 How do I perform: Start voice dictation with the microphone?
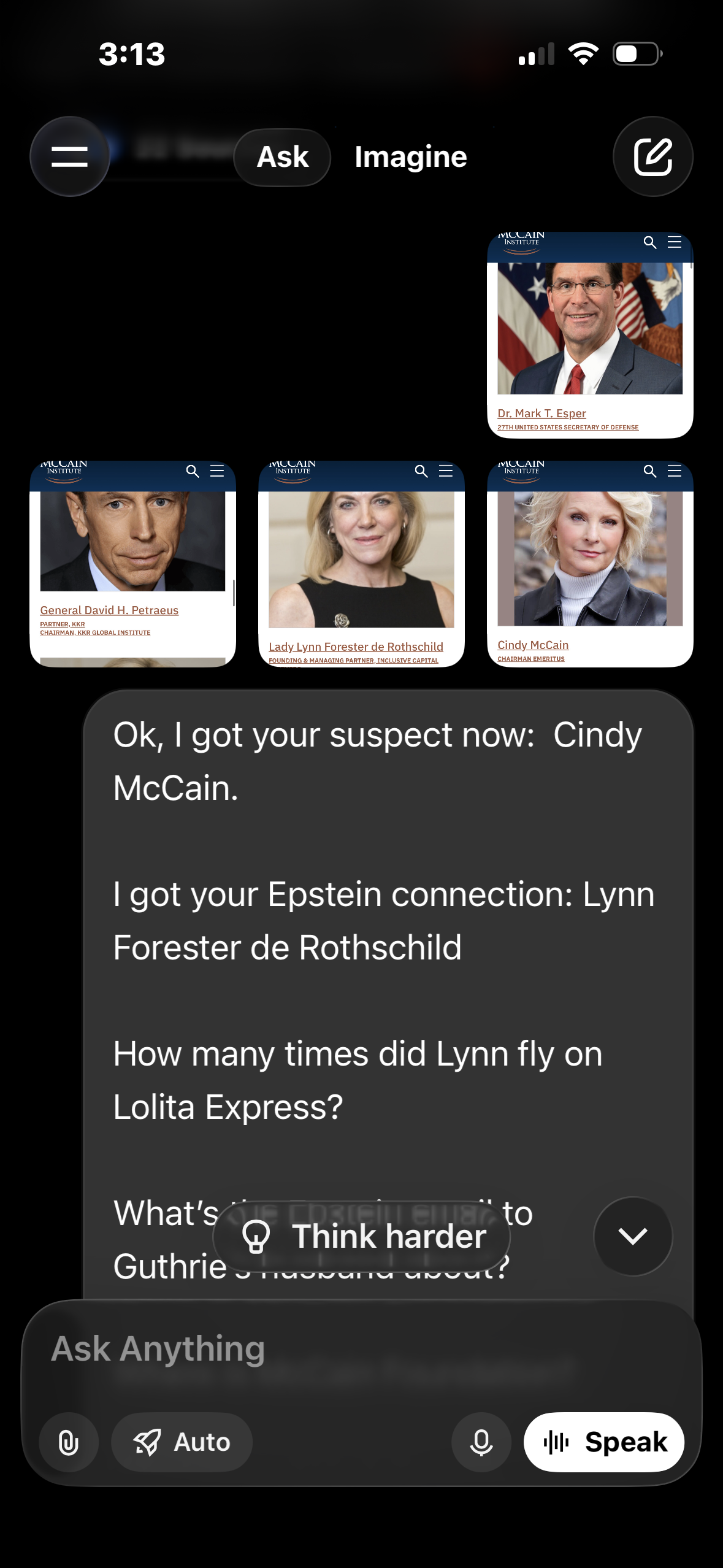pos(481,1442)
